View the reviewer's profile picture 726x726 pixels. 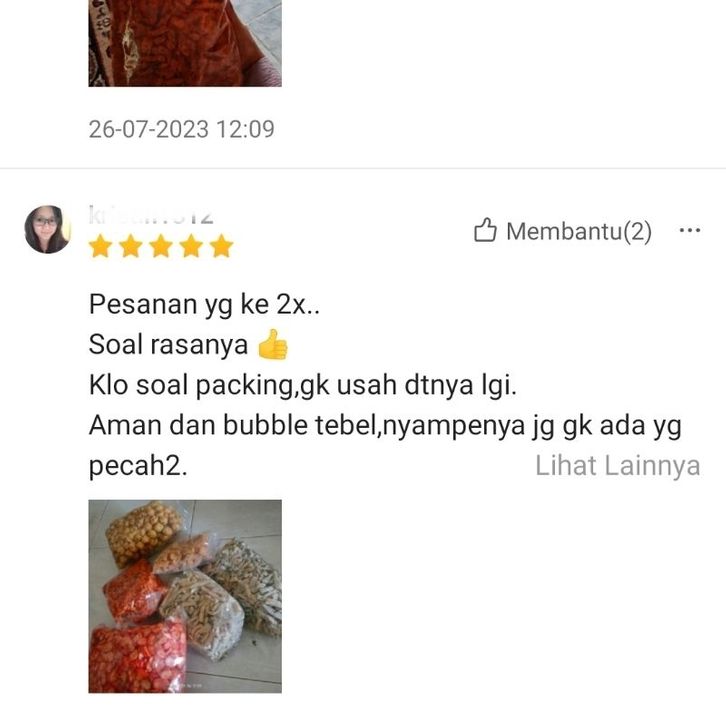click(x=47, y=230)
